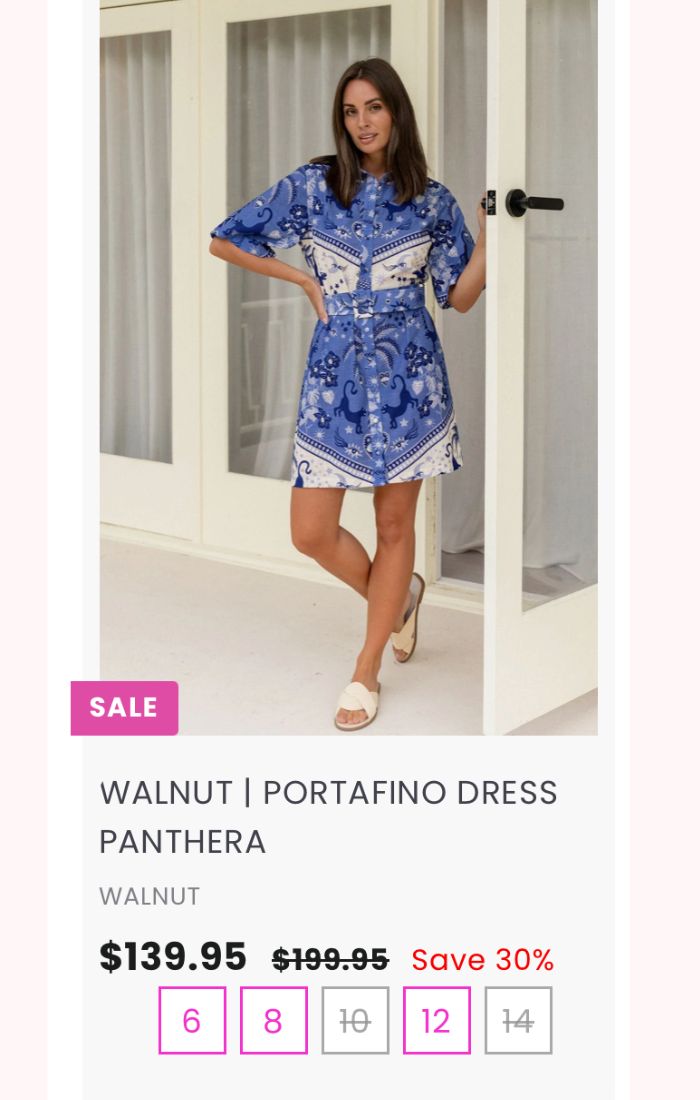This screenshot has width=700, height=1100.
Task: Select size 6
Action: coord(192,1021)
